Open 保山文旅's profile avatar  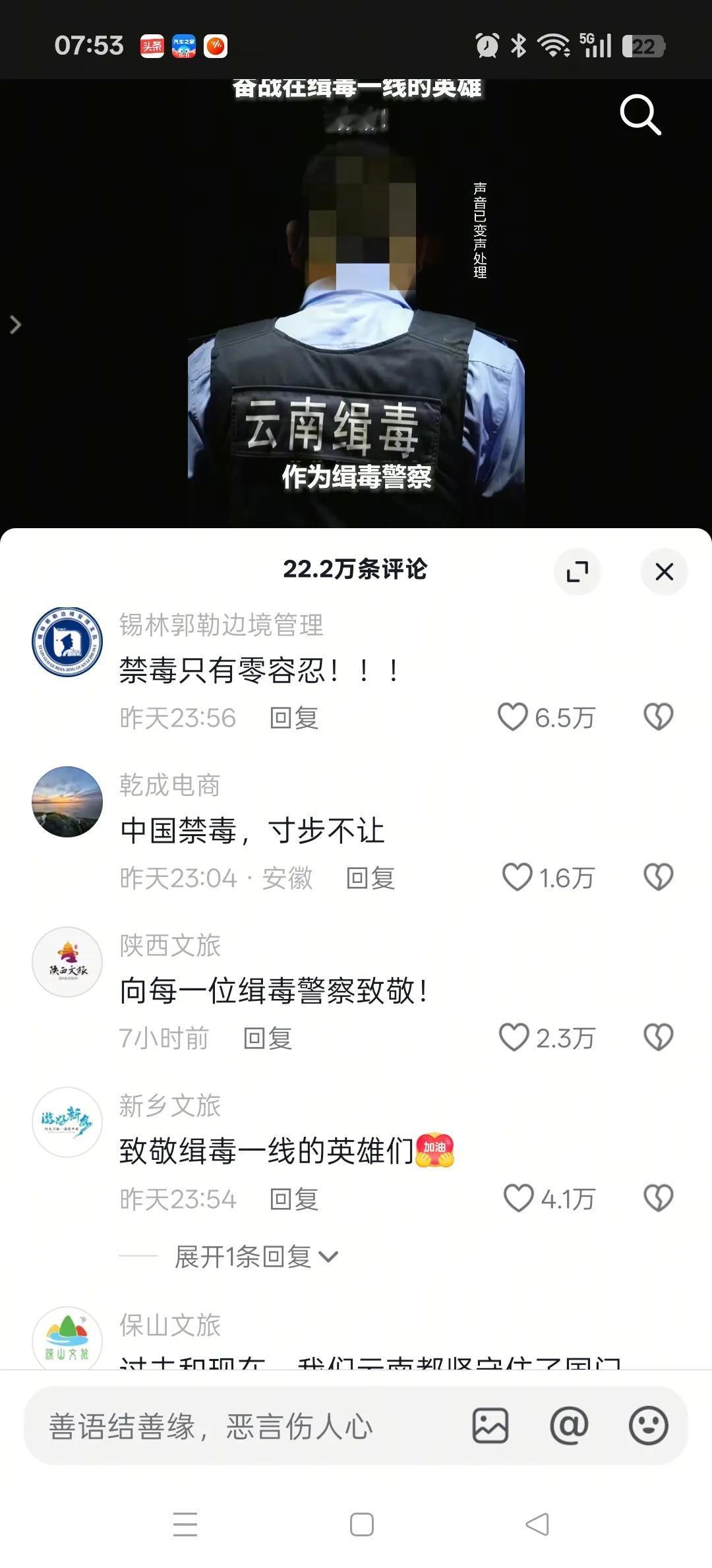[67, 1338]
